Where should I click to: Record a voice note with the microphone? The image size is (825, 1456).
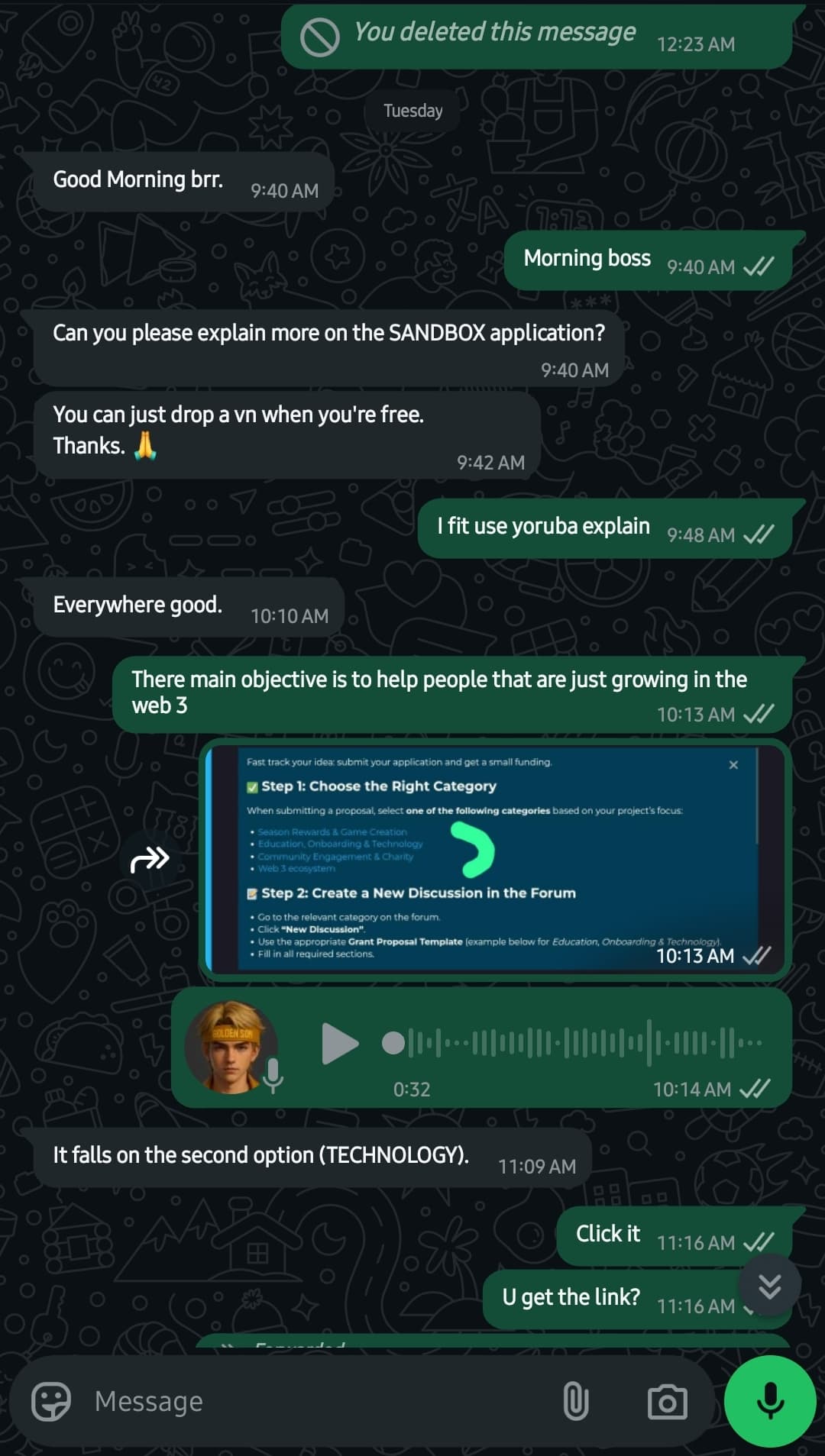click(x=770, y=1401)
